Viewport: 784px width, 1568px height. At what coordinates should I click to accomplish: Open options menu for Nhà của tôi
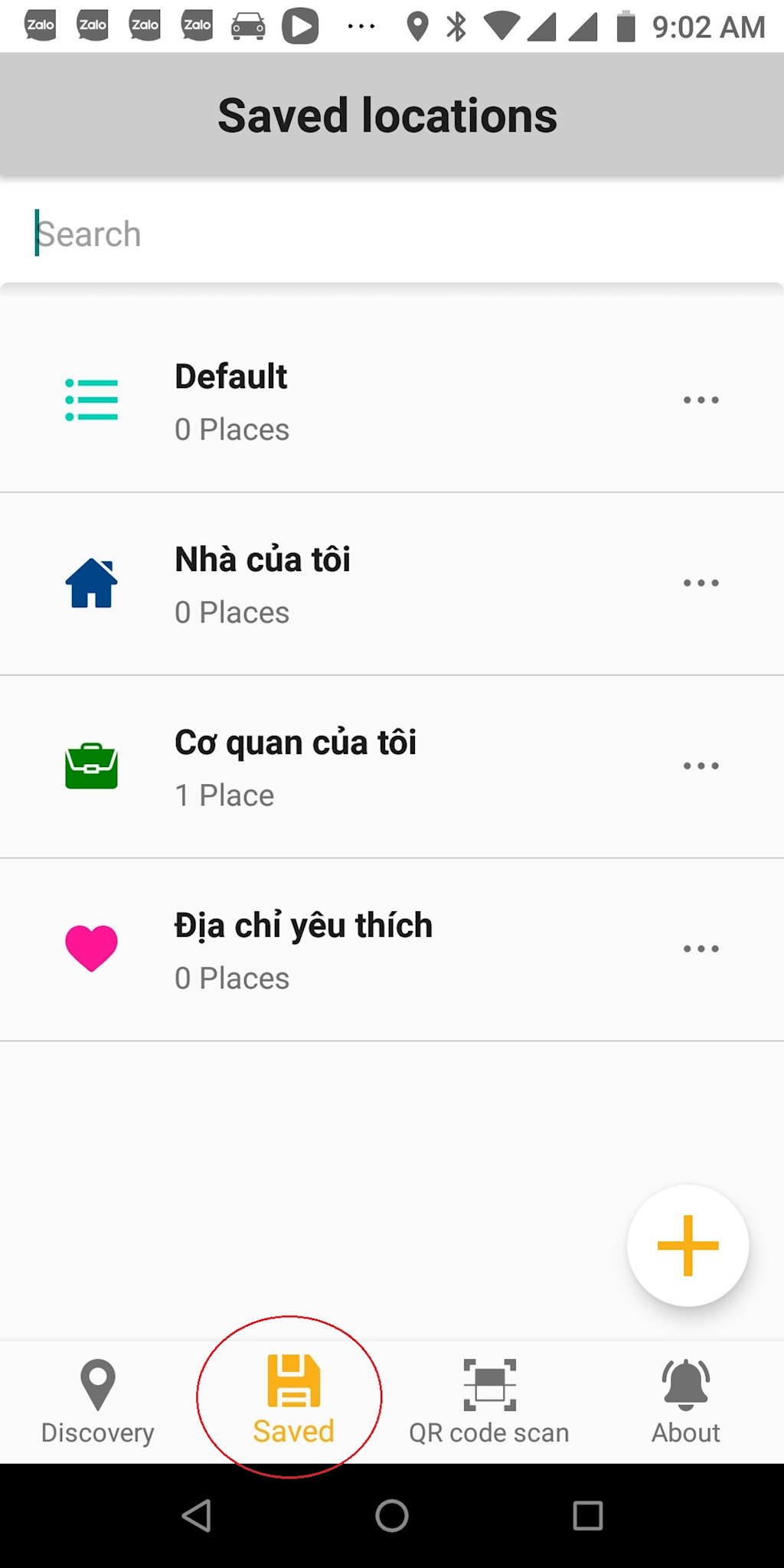701,583
